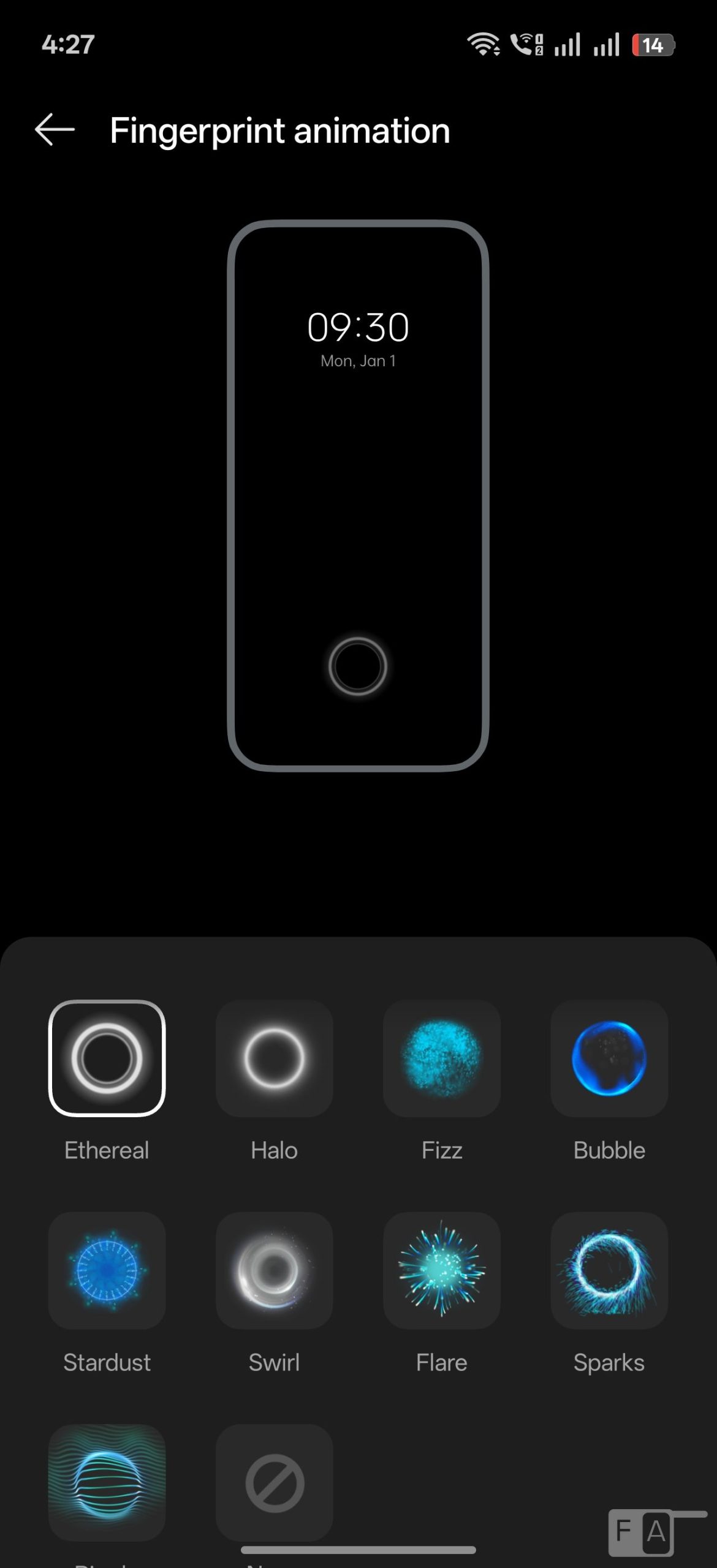Pick the Sparks animation
The height and width of the screenshot is (1568, 717).
tap(609, 1270)
